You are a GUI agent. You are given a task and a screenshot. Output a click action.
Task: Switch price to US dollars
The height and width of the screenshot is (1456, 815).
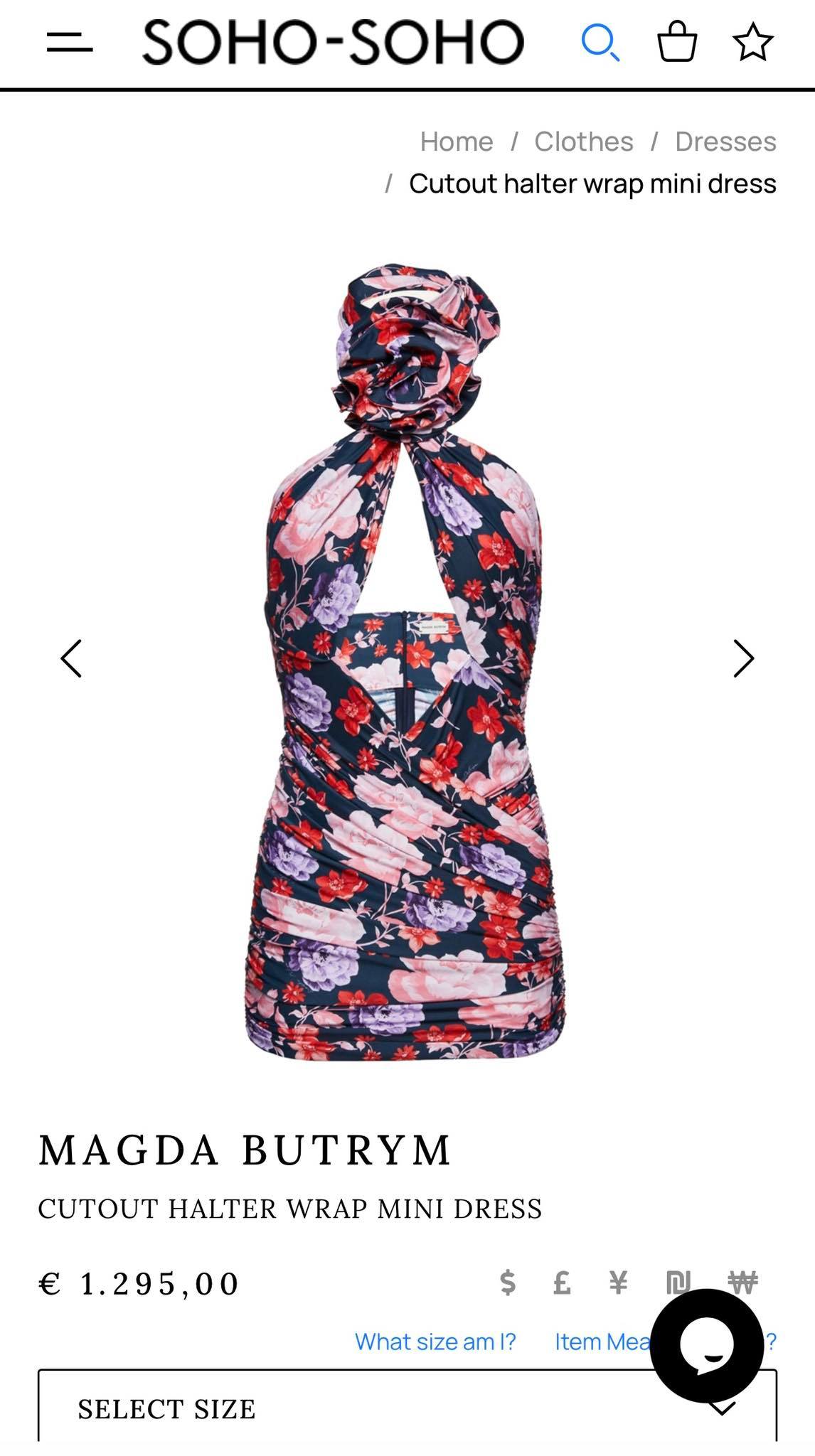pos(507,1283)
